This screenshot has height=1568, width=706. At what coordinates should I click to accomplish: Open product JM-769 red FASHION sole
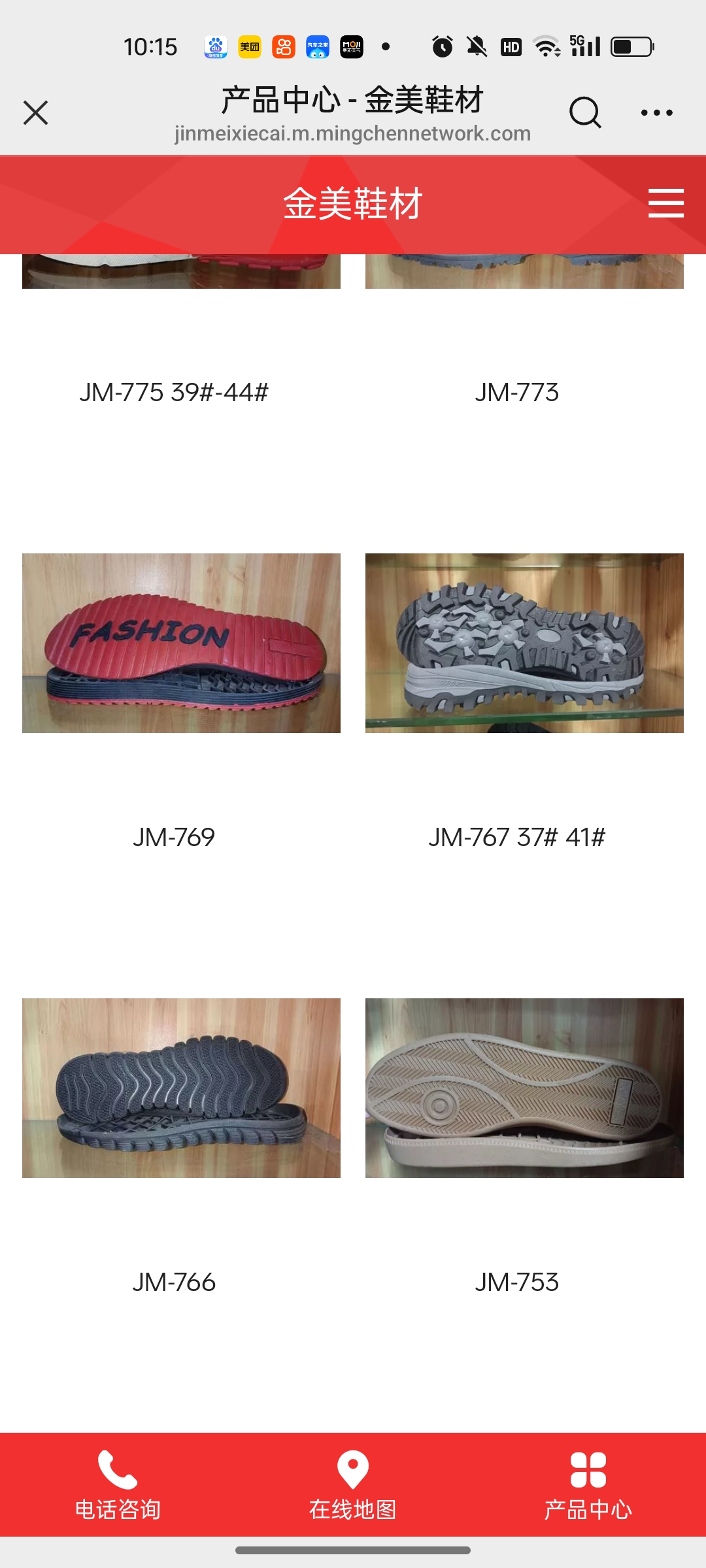click(181, 643)
